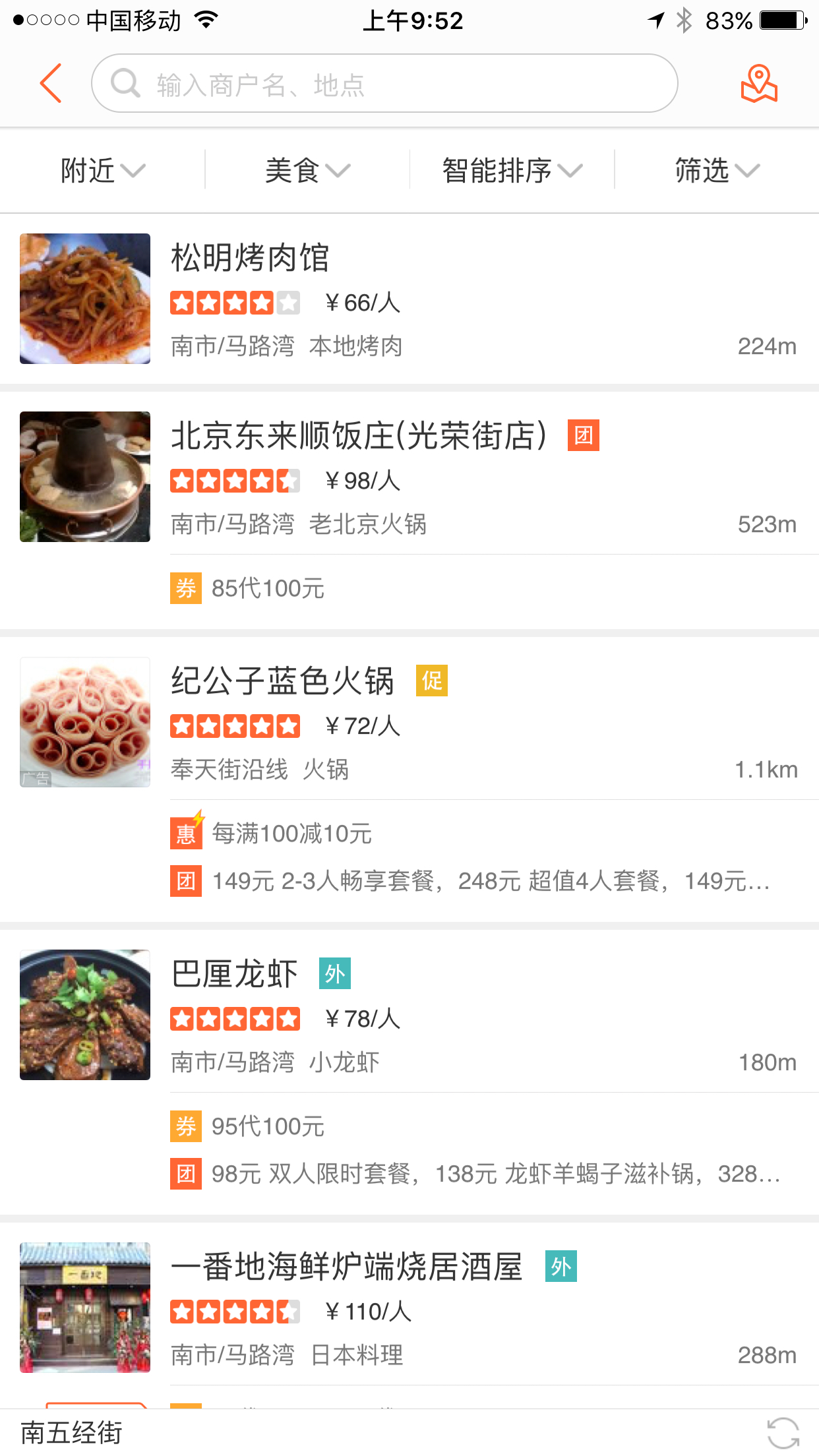This screenshot has height=1456, width=819.
Task: Open the map view icon
Action: tap(759, 84)
